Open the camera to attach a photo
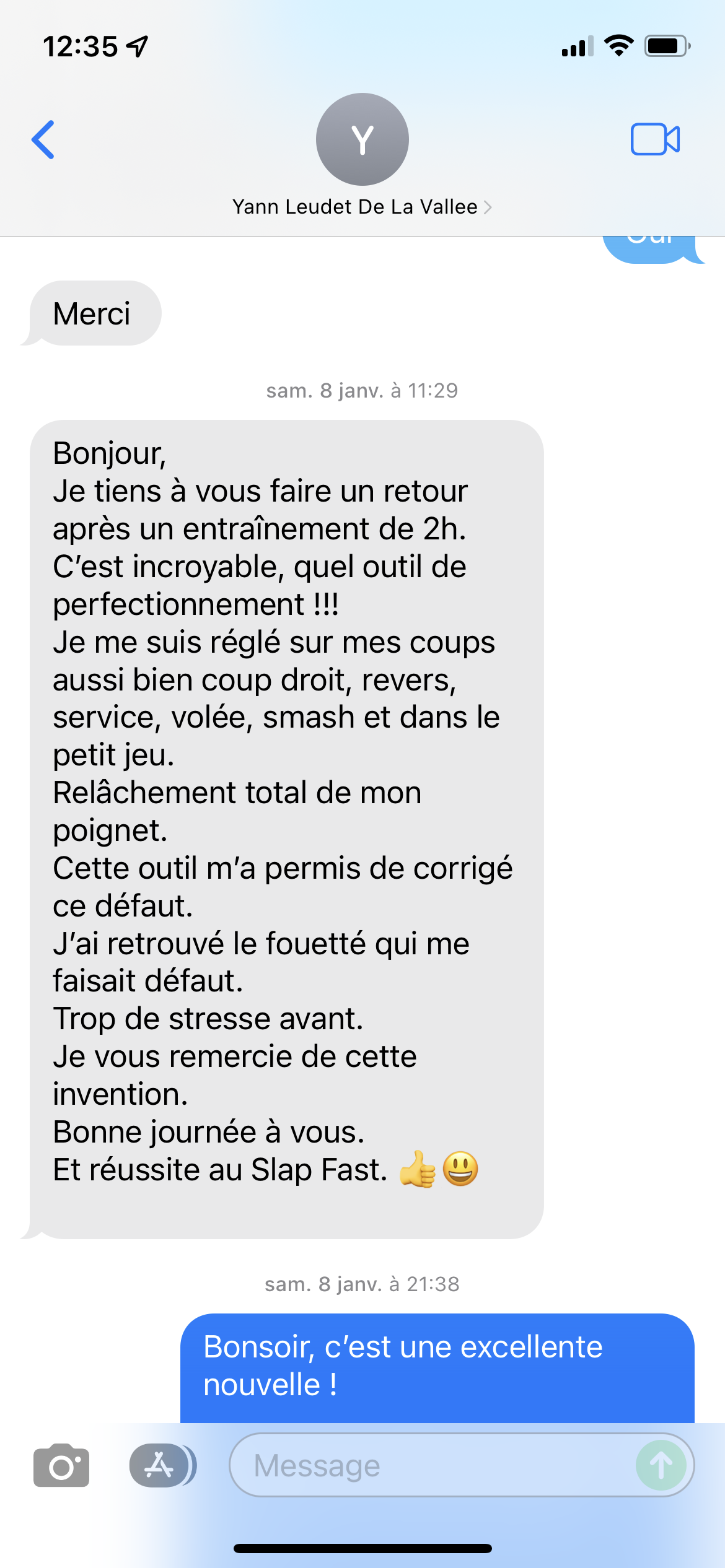The width and height of the screenshot is (725, 1568). coord(61,1465)
